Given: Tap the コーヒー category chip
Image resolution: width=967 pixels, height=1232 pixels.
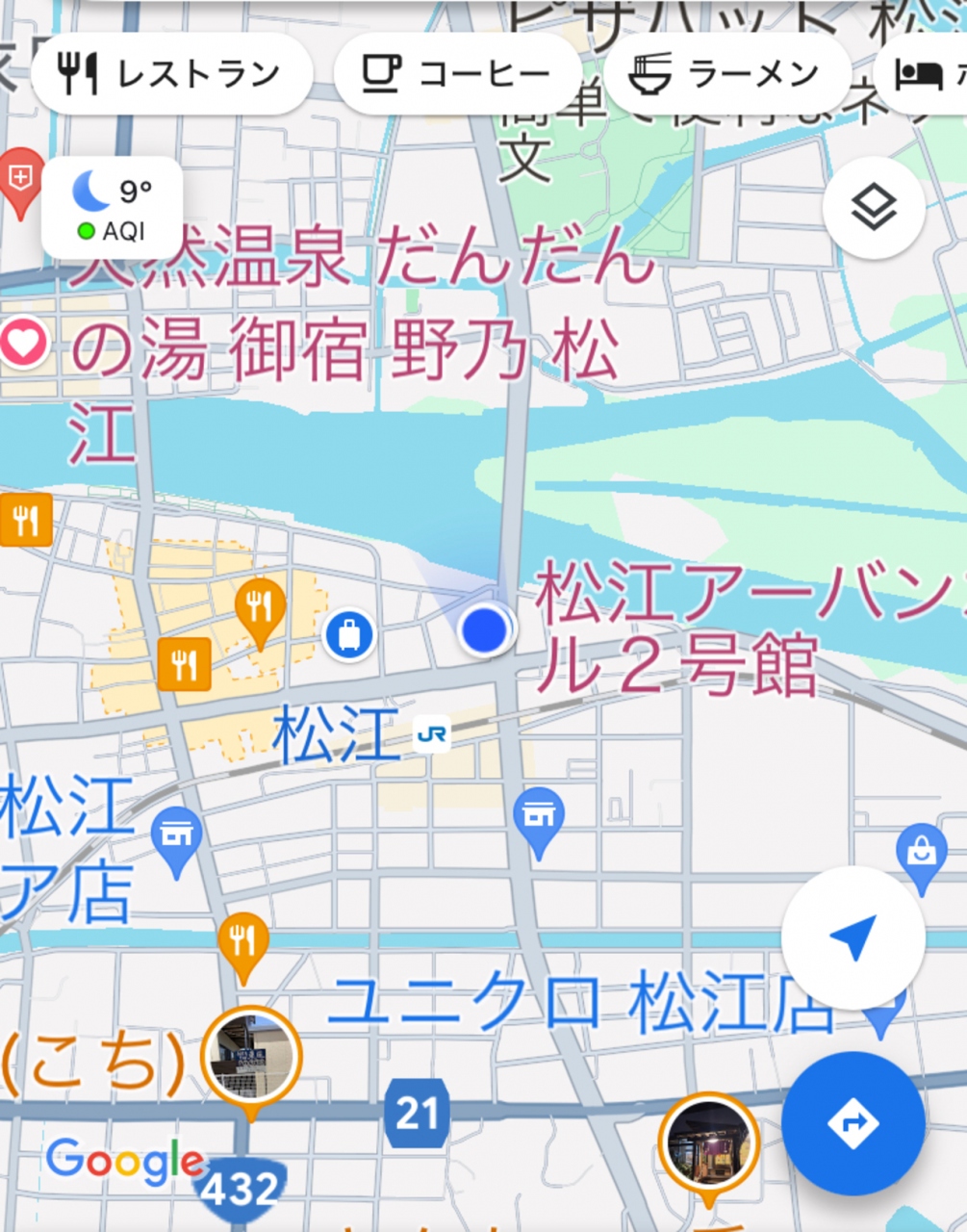Looking at the screenshot, I should (456, 73).
